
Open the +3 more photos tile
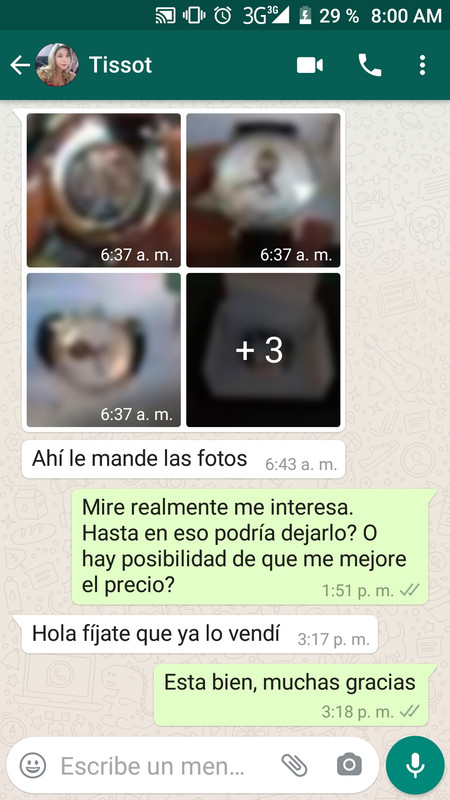263,350
